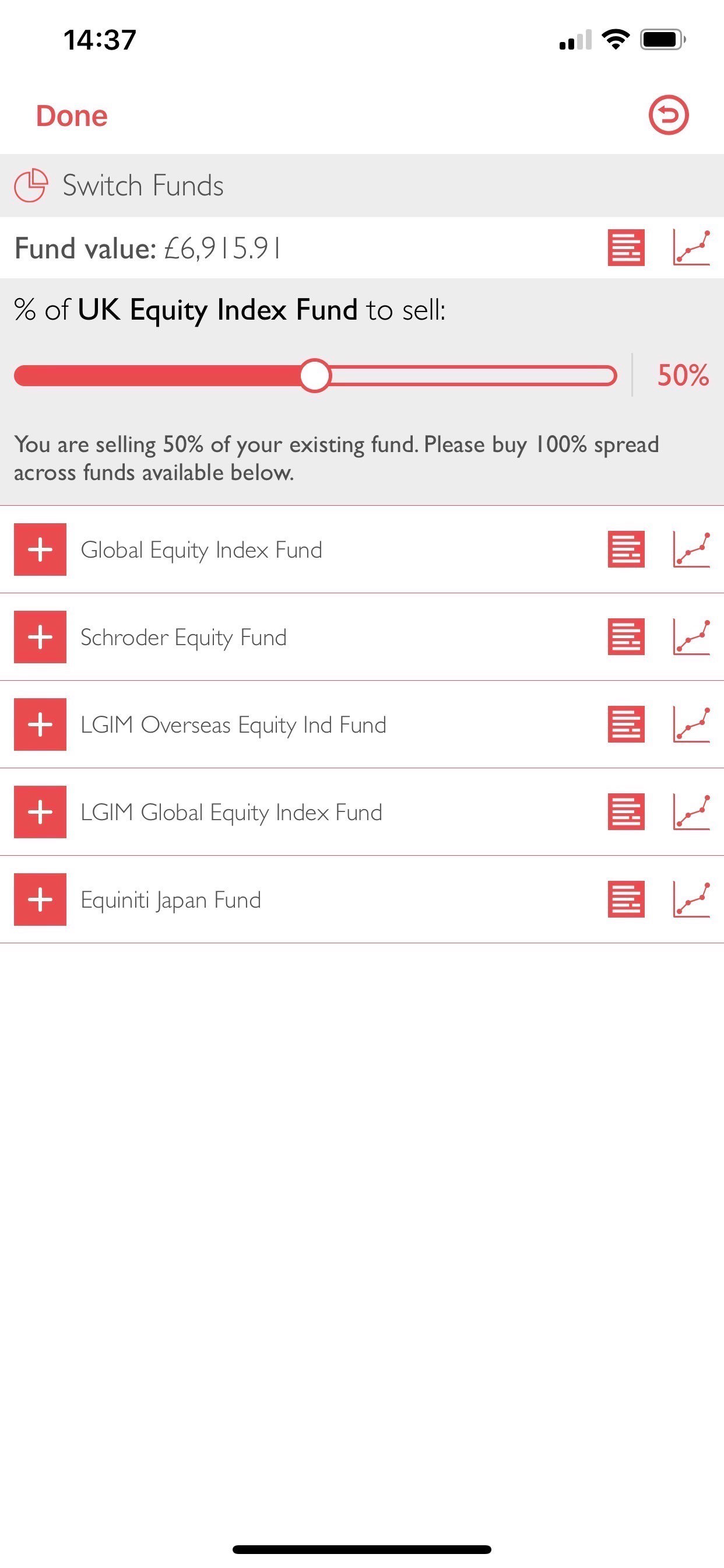This screenshot has width=724, height=1568.
Task: View fact sheet for Schroder Equity Fund
Action: (626, 638)
